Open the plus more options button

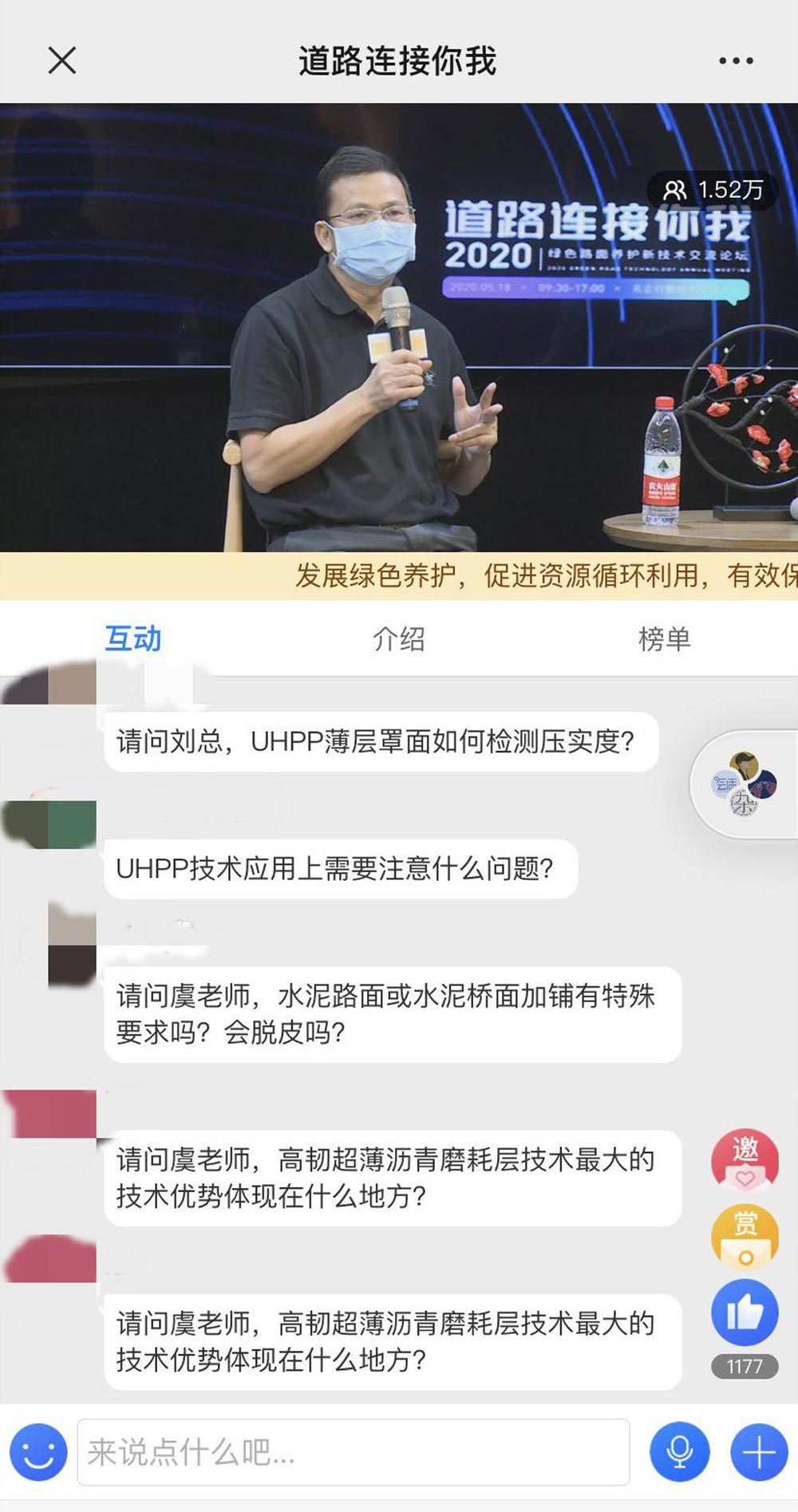point(758,1452)
